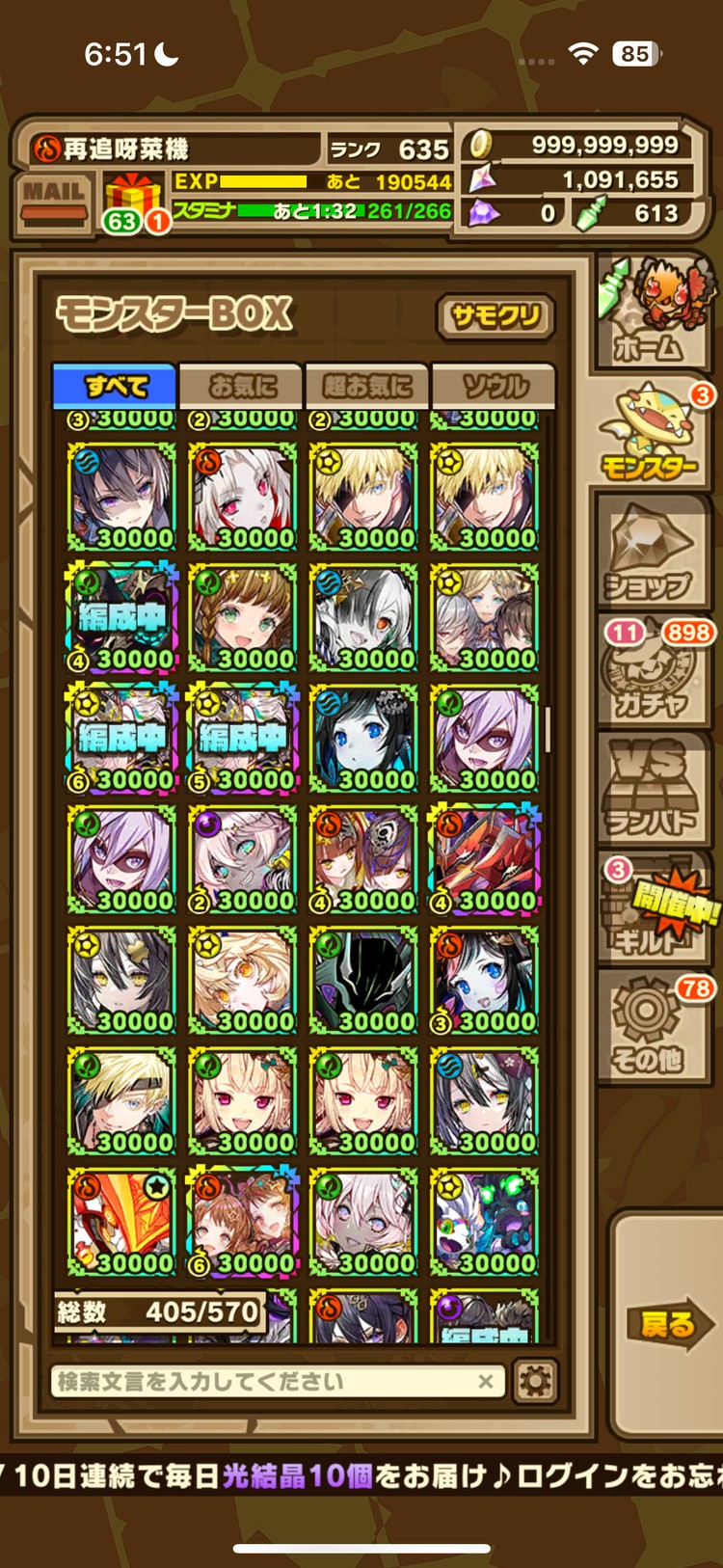Select the black-helmet green-visor monster tile
This screenshot has width=723, height=1568.
363,979
